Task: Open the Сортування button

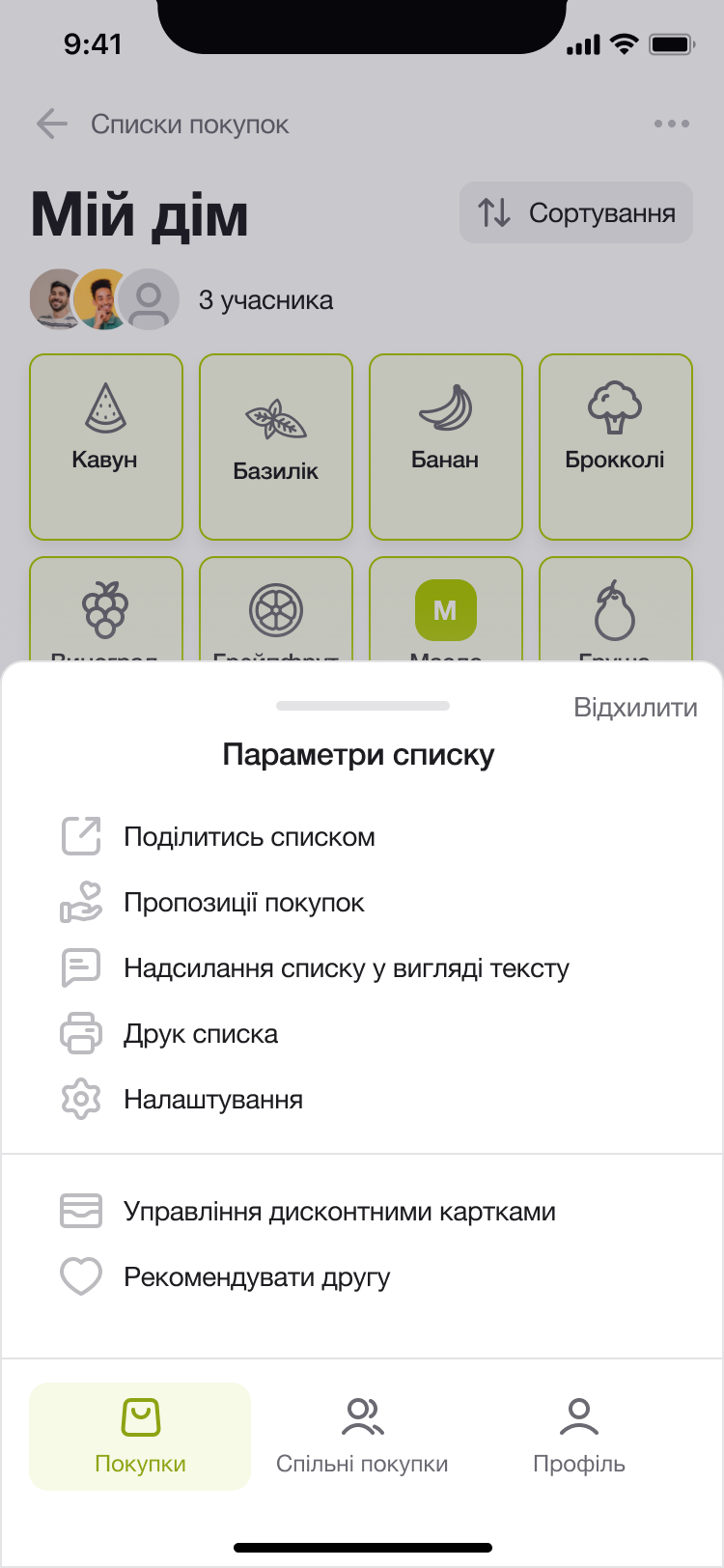Action: coord(576,212)
